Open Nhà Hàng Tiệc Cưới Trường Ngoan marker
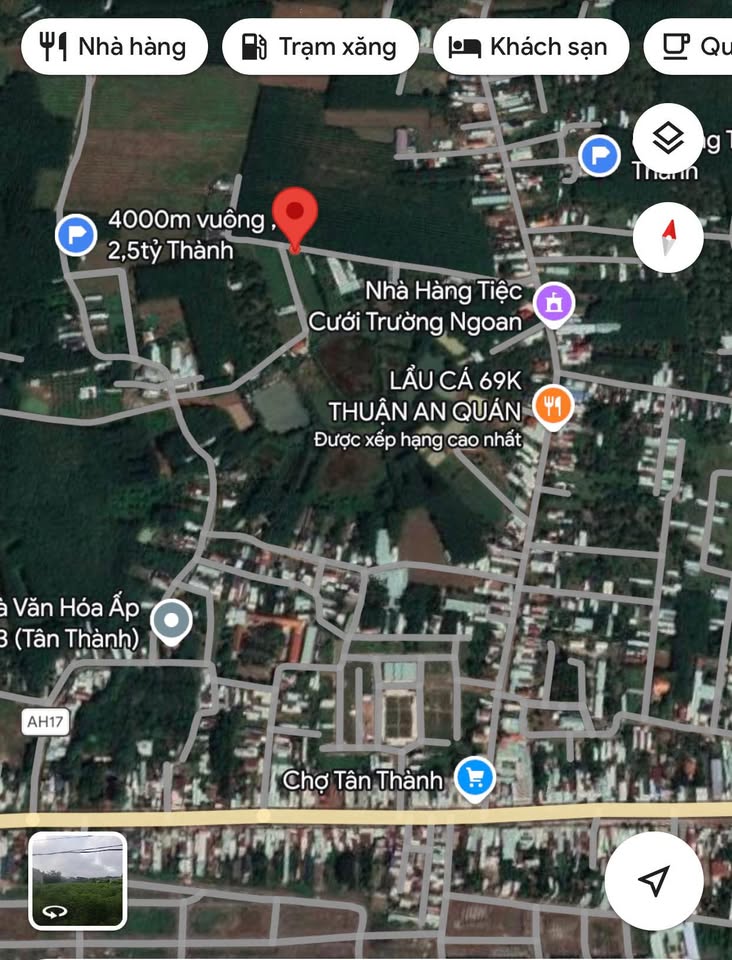The width and height of the screenshot is (732, 960). coord(554,302)
